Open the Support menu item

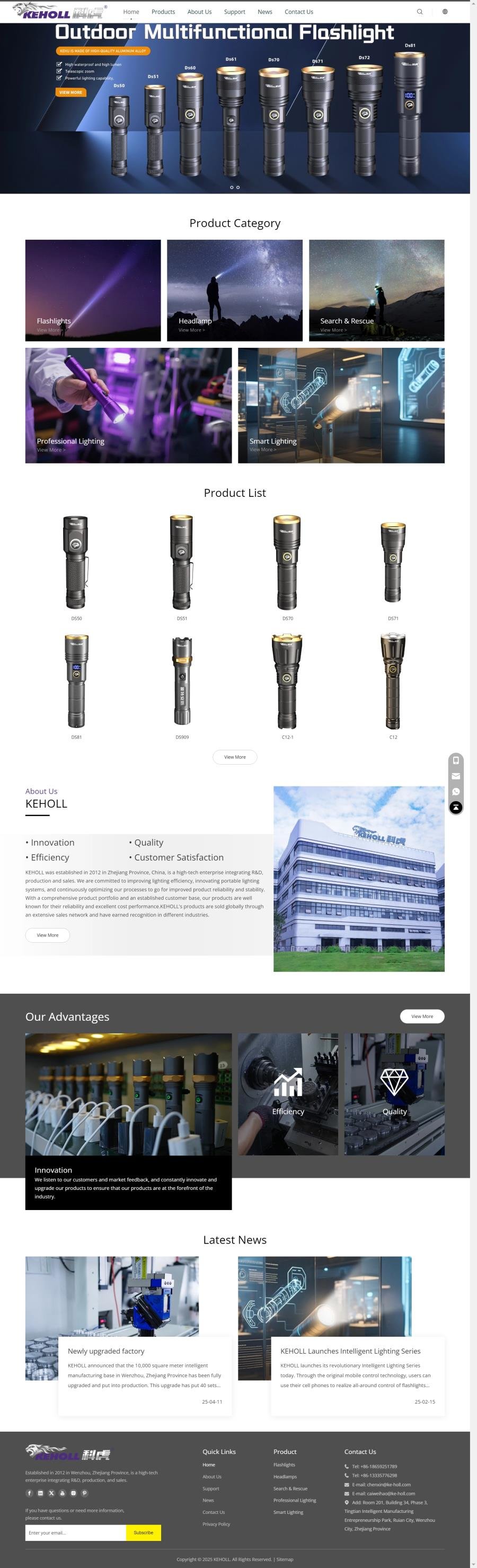click(234, 12)
